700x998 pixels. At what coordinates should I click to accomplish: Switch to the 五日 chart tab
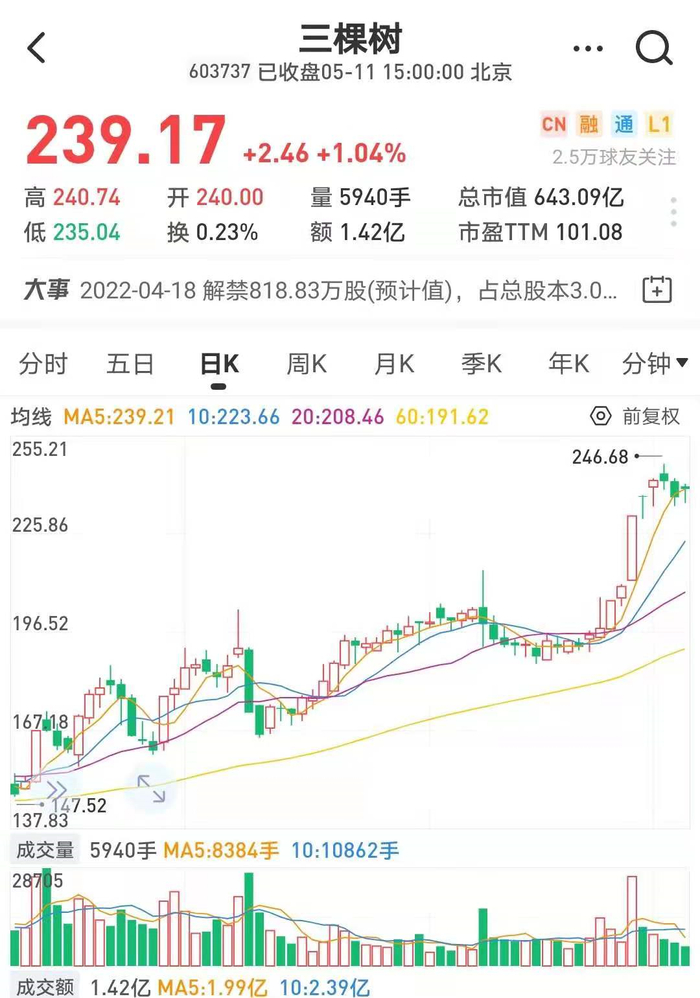131,363
